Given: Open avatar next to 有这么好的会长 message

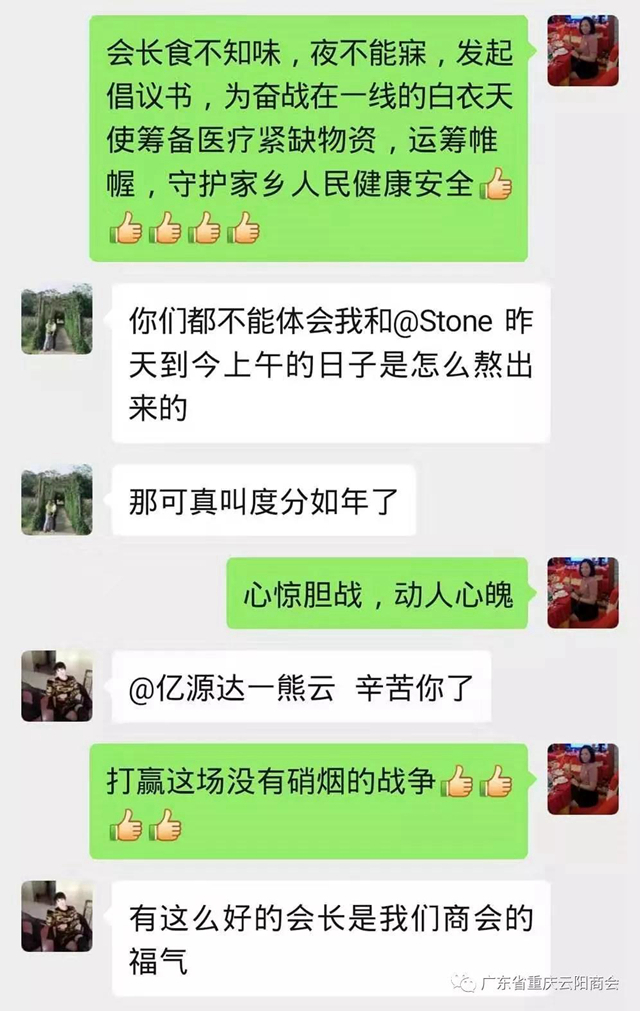Looking at the screenshot, I should (57, 916).
